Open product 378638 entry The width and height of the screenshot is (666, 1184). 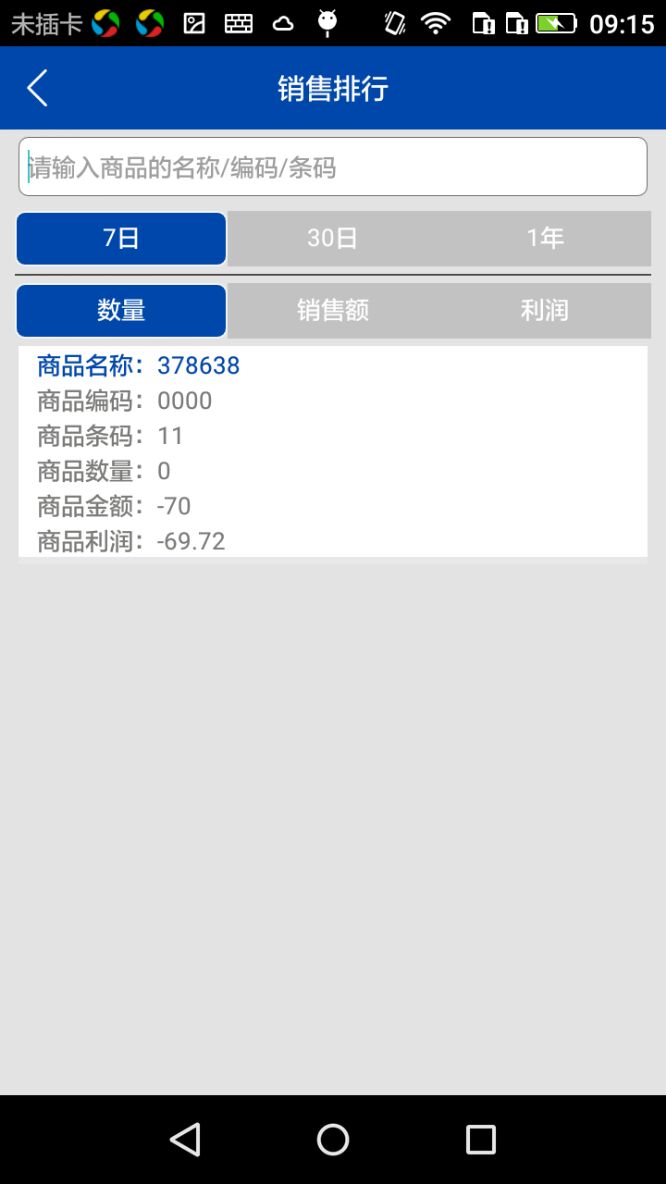coord(333,452)
